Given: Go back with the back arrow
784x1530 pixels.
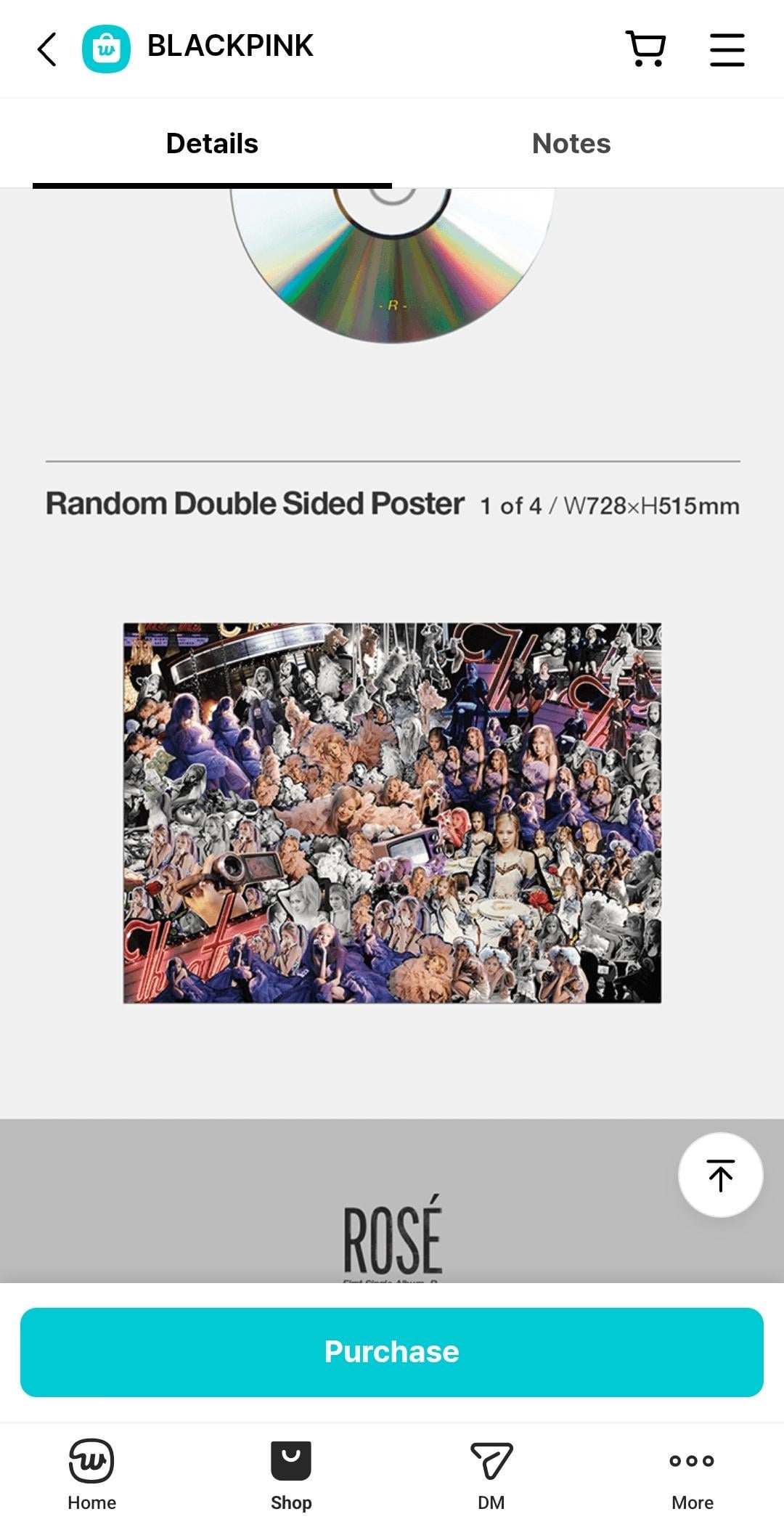Looking at the screenshot, I should (46, 49).
